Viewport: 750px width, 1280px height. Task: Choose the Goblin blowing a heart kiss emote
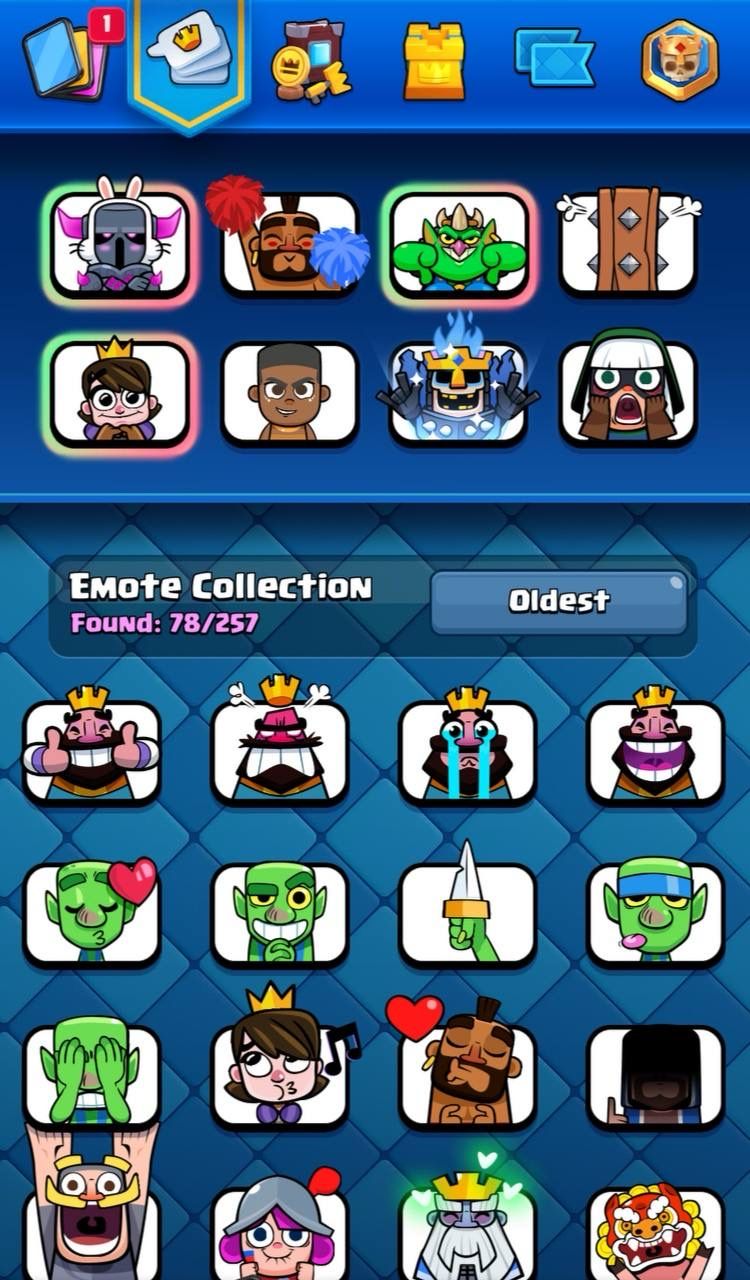pos(92,913)
